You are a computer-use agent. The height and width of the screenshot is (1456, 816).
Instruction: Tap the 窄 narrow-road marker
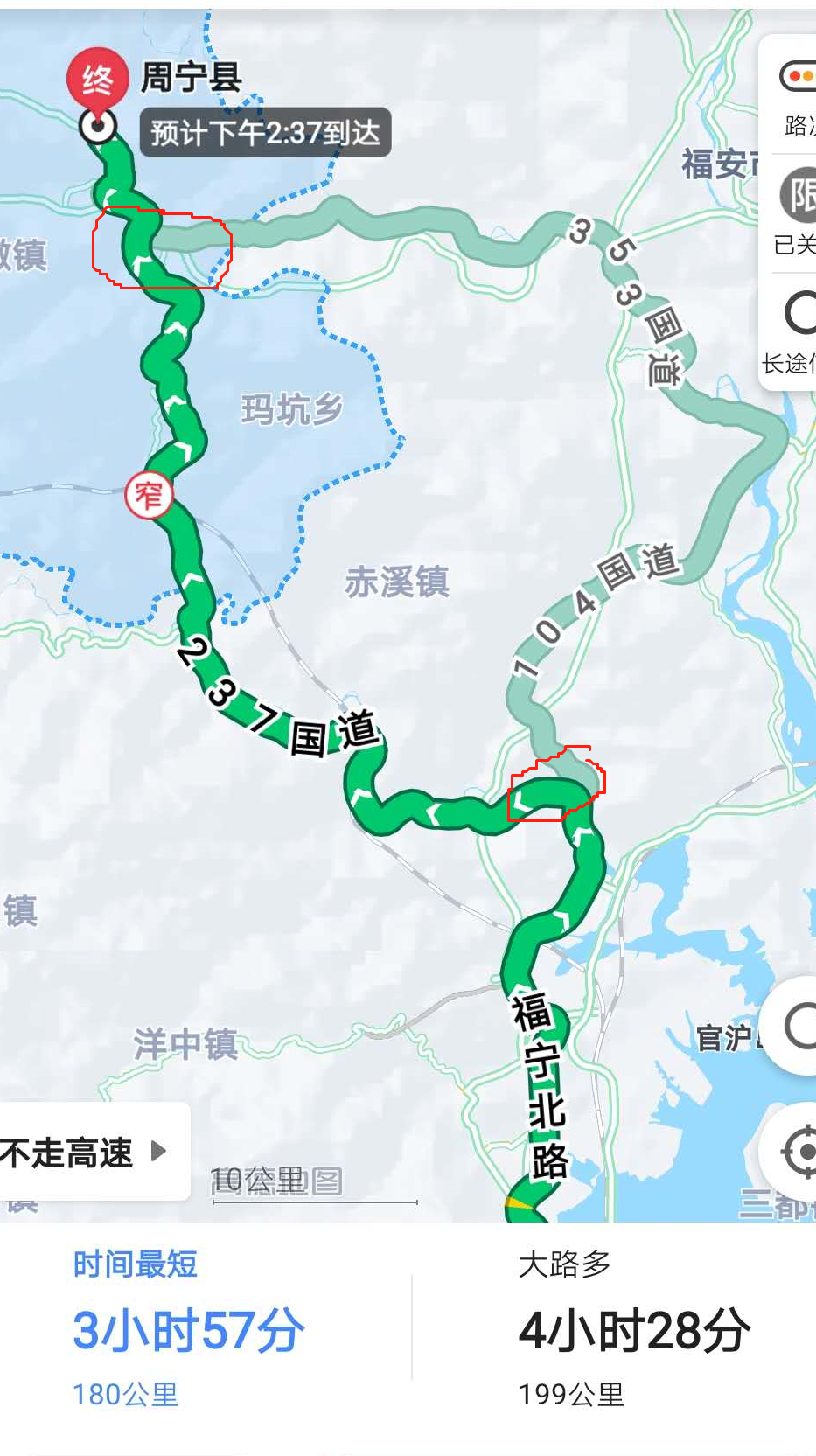149,495
